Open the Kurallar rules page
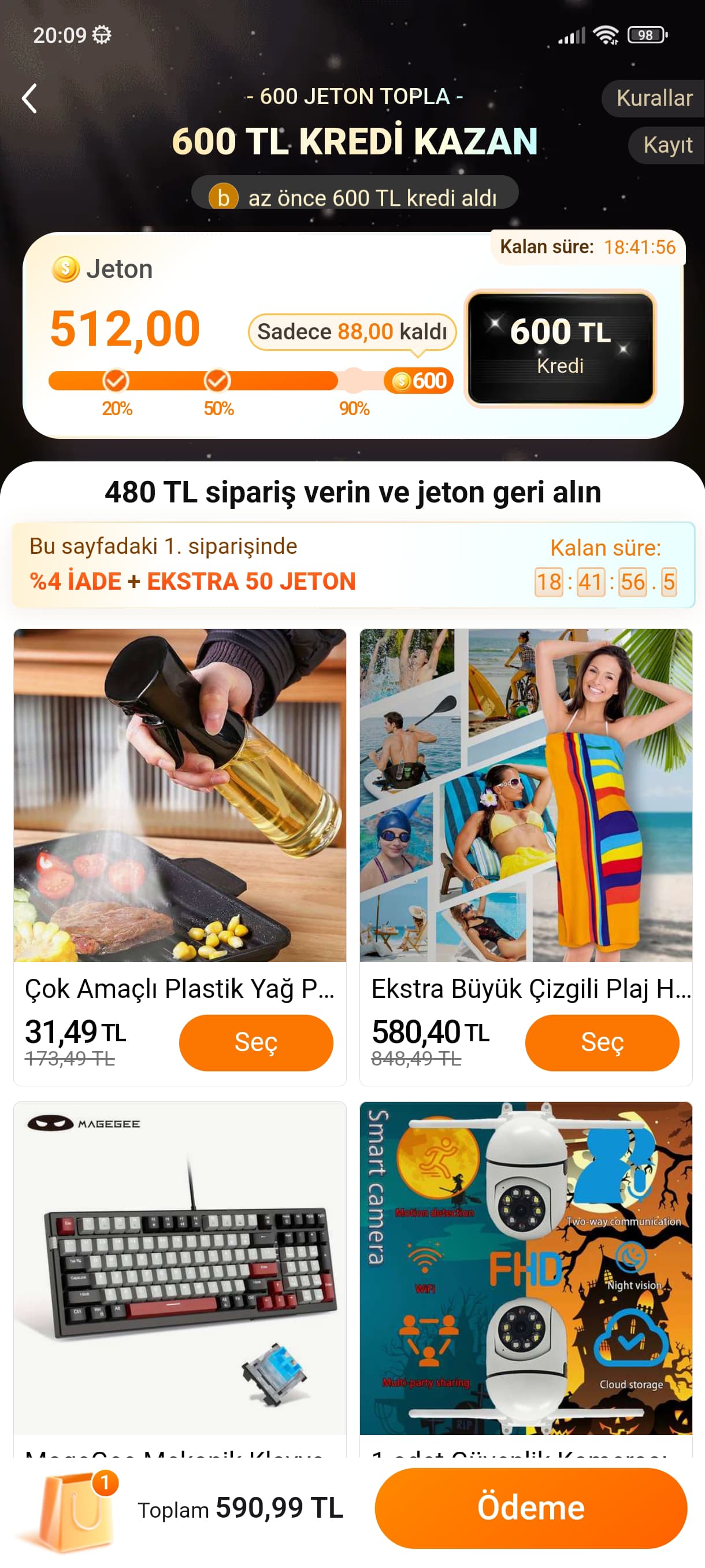This screenshot has width=705, height=1568. tap(654, 98)
